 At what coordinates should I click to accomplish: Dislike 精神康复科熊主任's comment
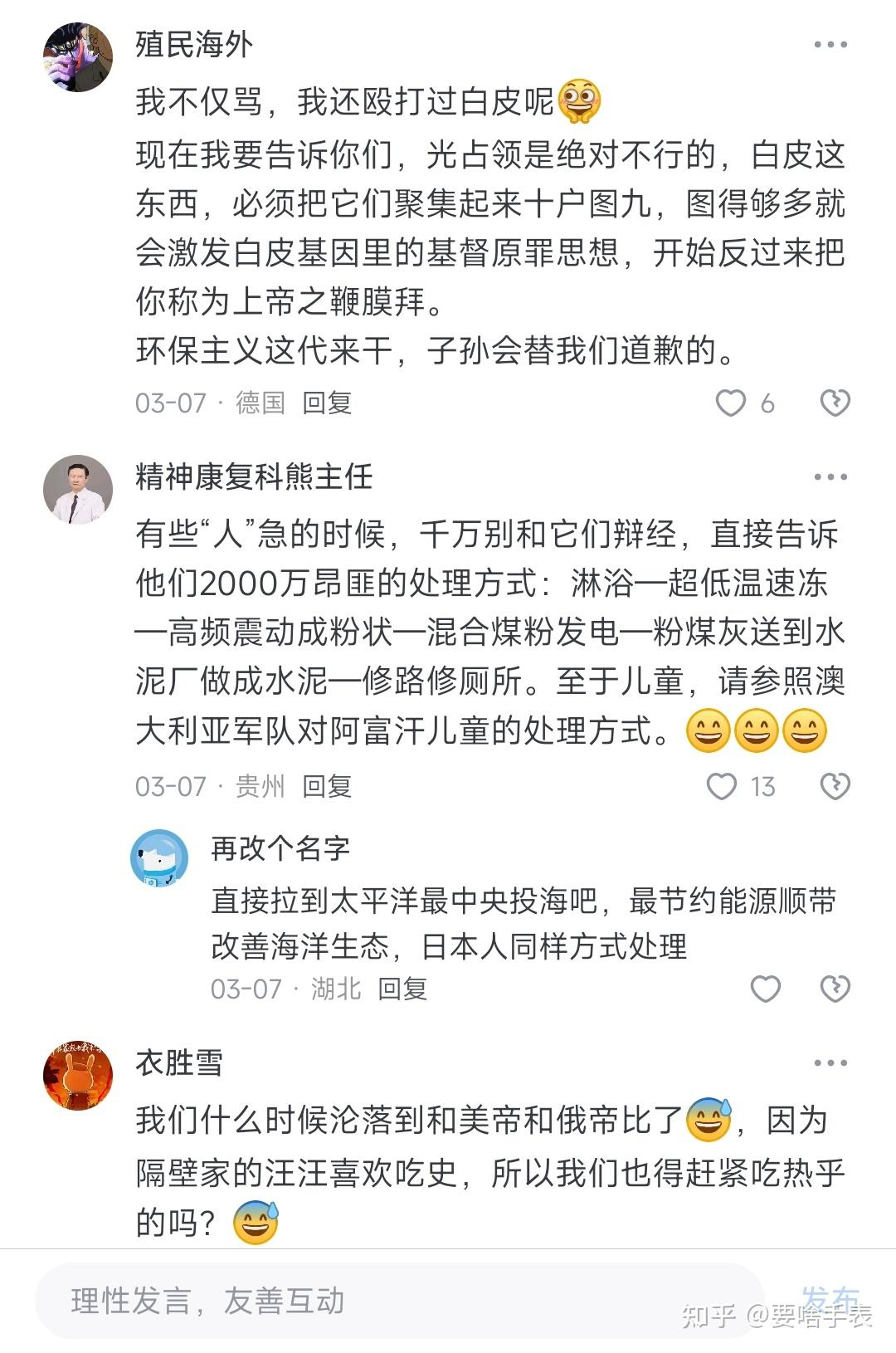coord(835,786)
